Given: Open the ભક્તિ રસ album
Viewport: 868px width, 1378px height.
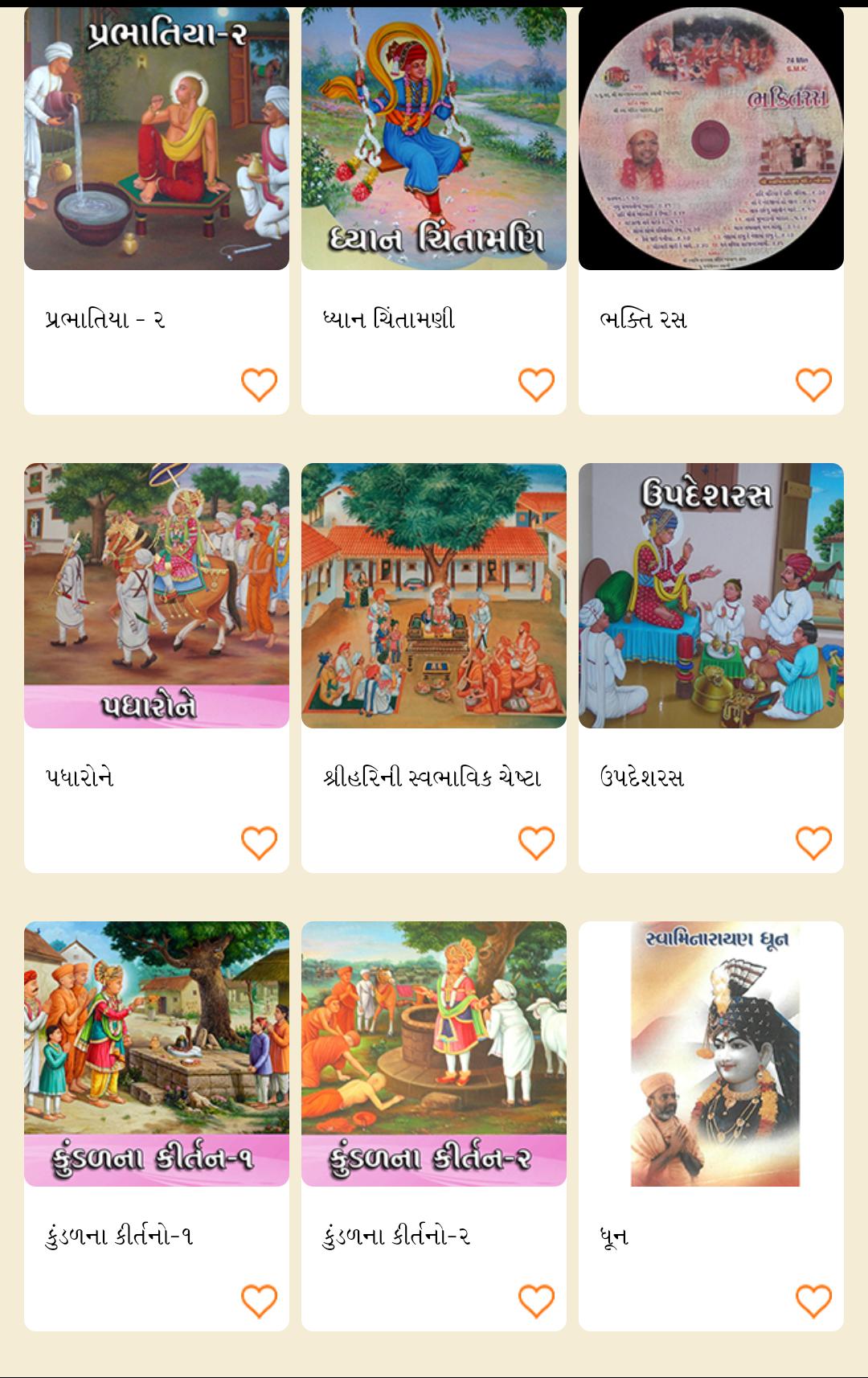Looking at the screenshot, I should (711, 138).
